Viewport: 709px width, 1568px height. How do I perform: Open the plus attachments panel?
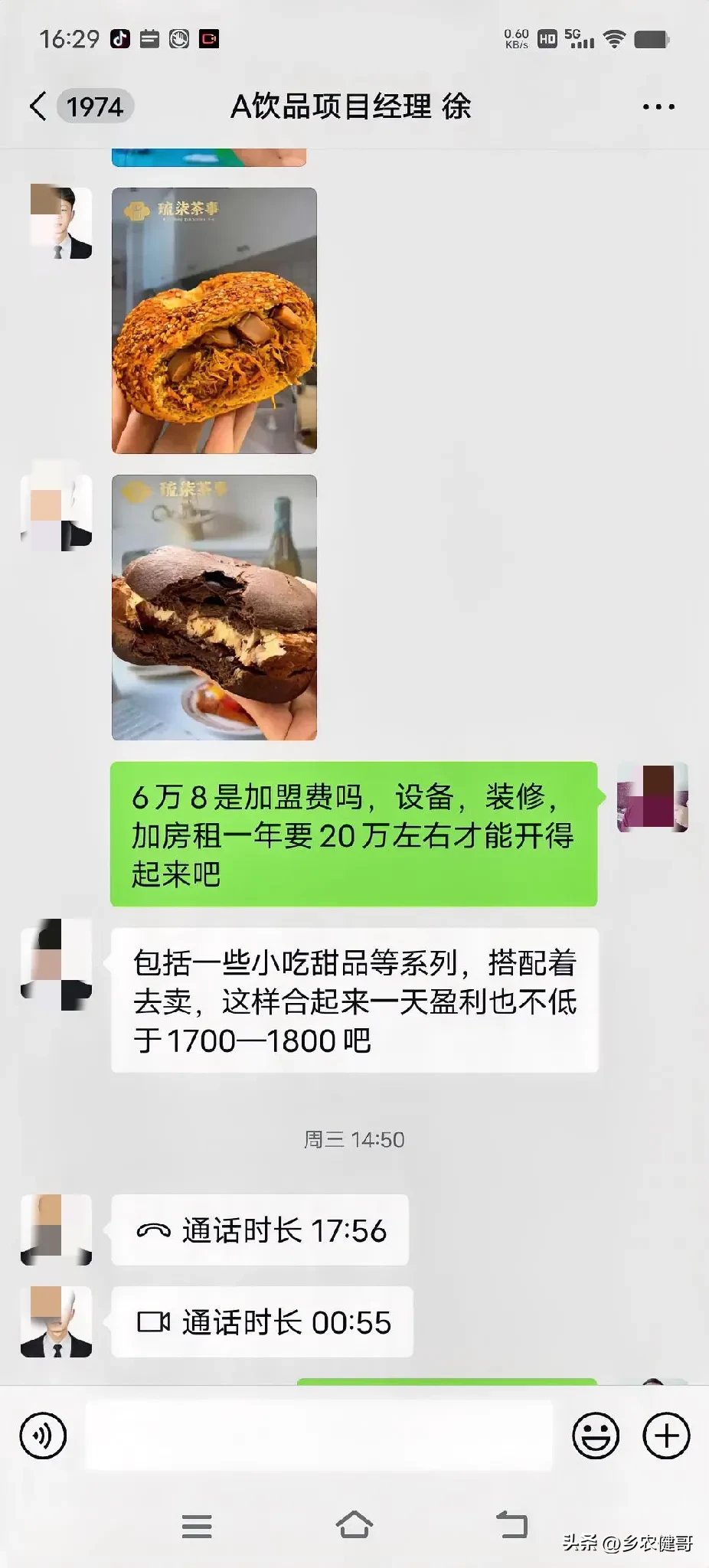pyautogui.click(x=665, y=1436)
